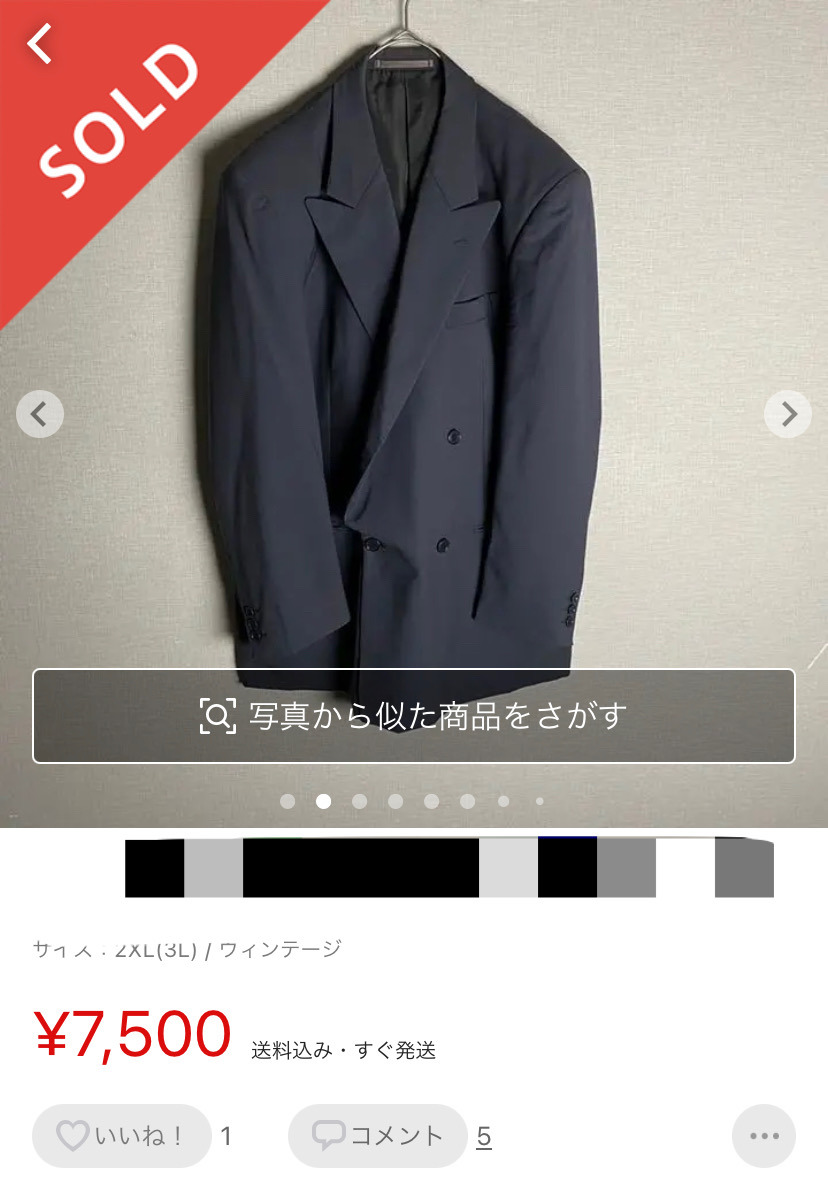Viewport: 828px width, 1200px height.
Task: Open the three-dot more options menu
Action: (x=764, y=1136)
